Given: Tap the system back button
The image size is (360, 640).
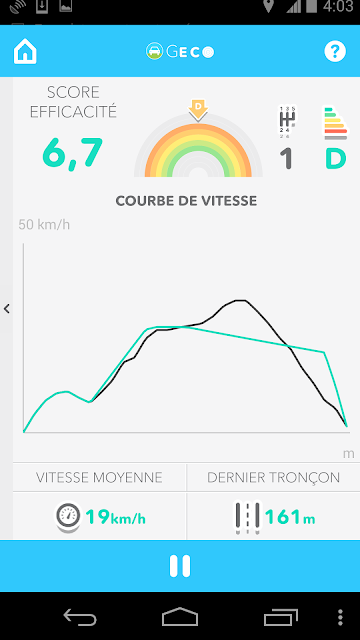Looking at the screenshot, I should pos(80,618).
